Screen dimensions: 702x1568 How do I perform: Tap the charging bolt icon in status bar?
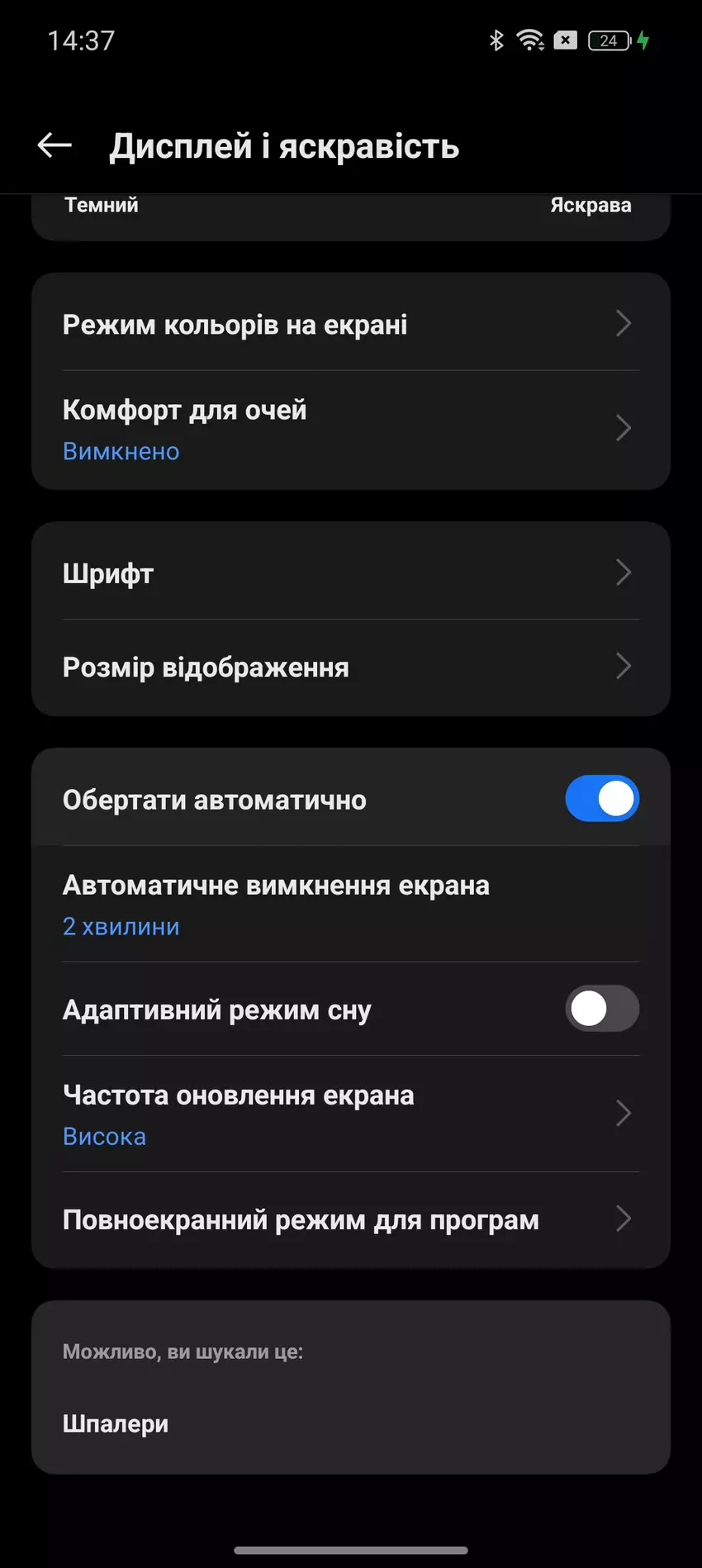click(643, 39)
